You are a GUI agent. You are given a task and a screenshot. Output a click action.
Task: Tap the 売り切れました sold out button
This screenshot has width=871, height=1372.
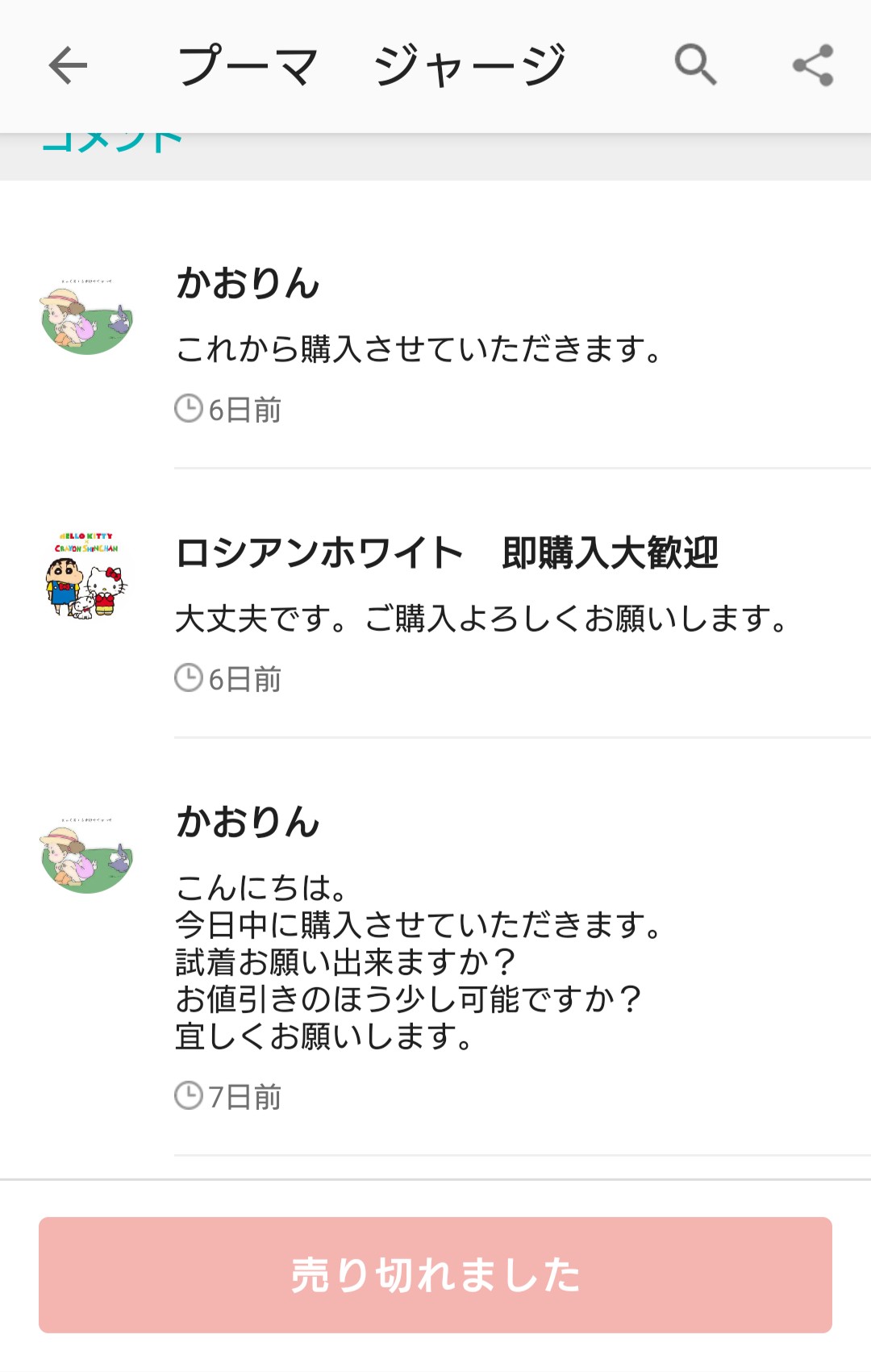(x=435, y=1274)
